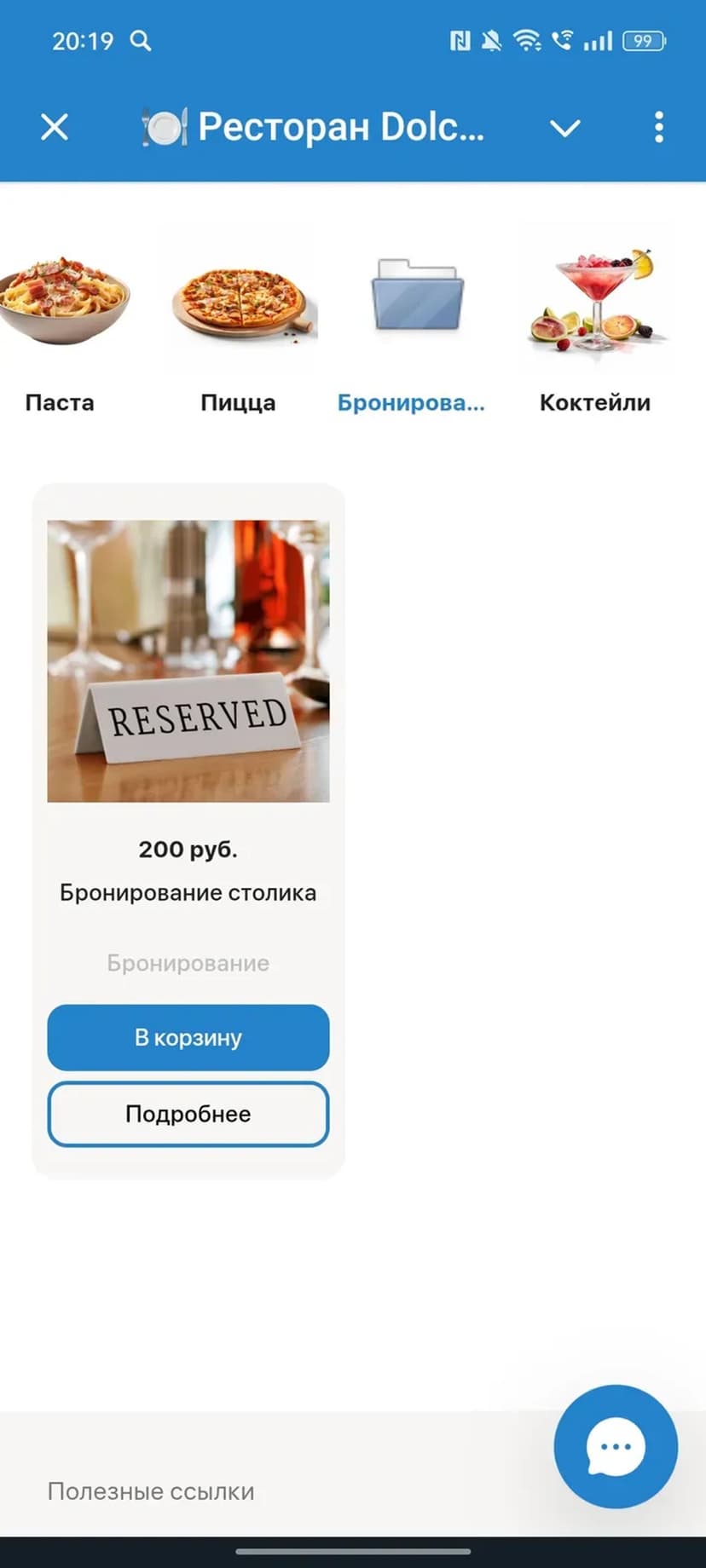Open the three-dot overflow menu
This screenshot has height=1568, width=706.
pos(658,128)
